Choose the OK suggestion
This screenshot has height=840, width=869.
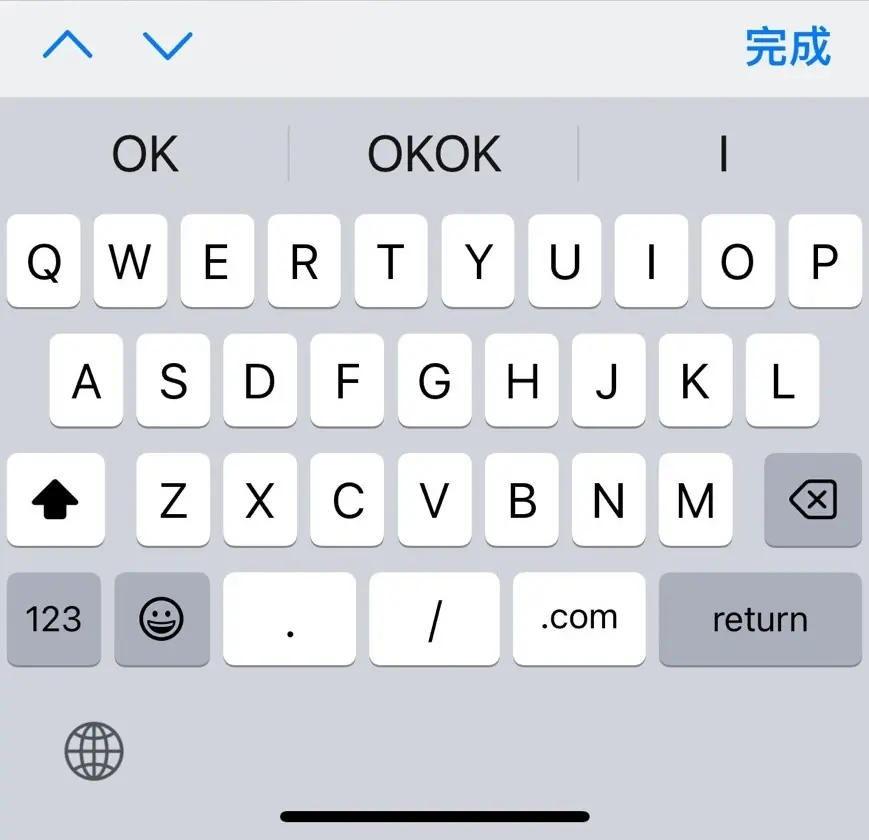pos(145,154)
